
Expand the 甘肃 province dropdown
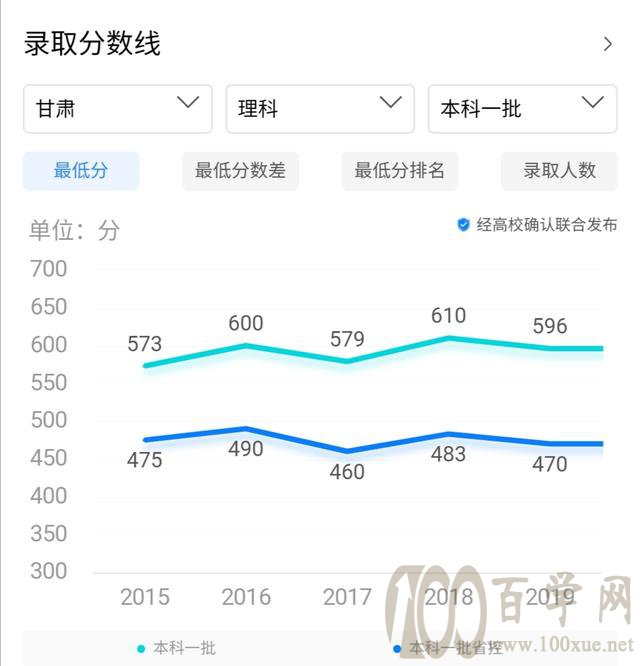pyautogui.click(x=118, y=108)
